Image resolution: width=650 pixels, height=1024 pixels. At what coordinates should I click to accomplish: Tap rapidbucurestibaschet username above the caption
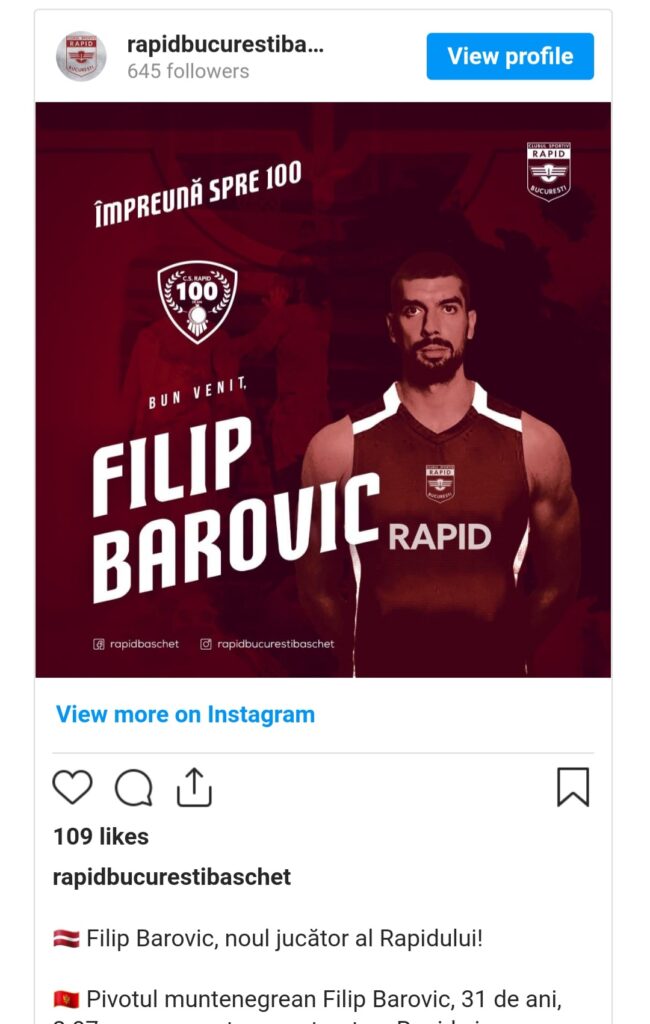(x=171, y=877)
